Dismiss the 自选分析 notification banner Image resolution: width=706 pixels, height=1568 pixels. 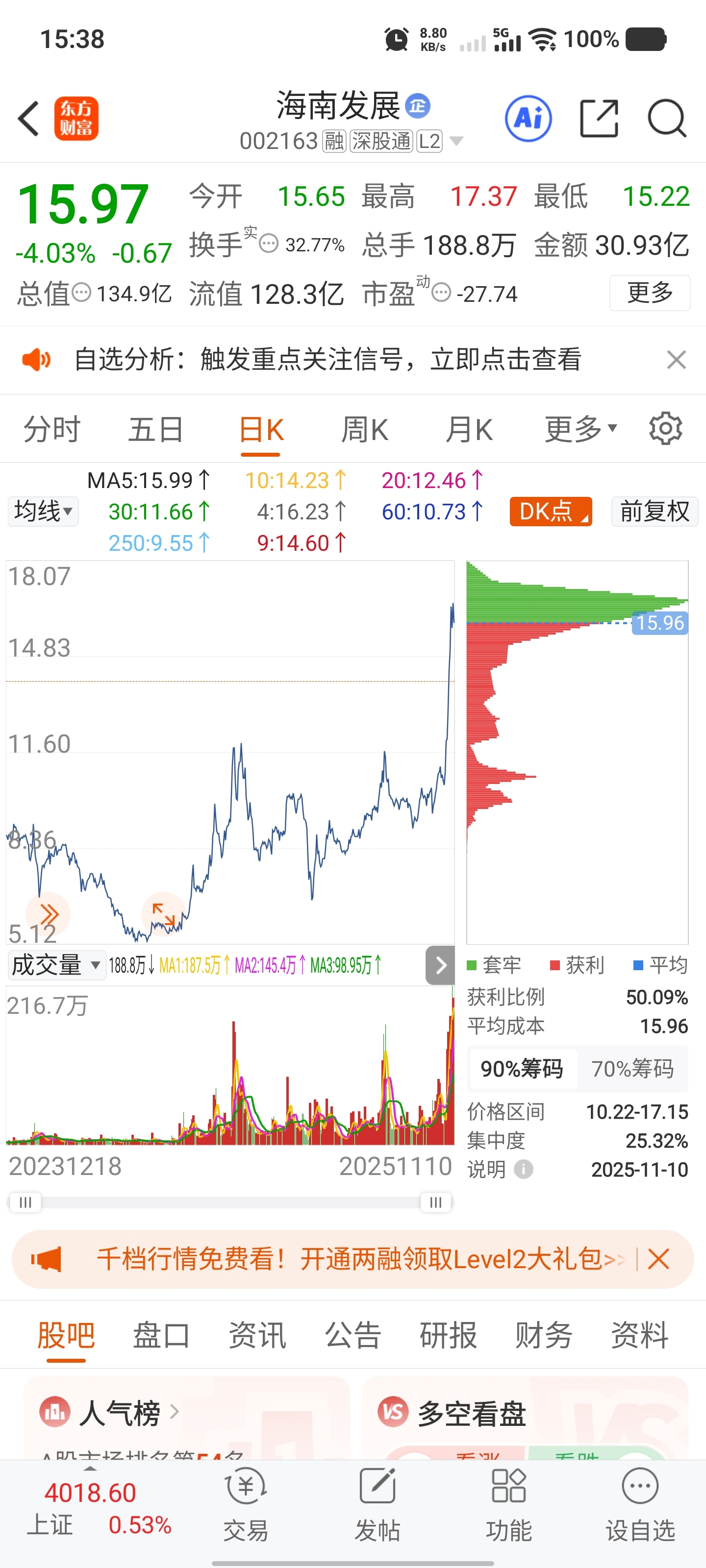pos(676,360)
